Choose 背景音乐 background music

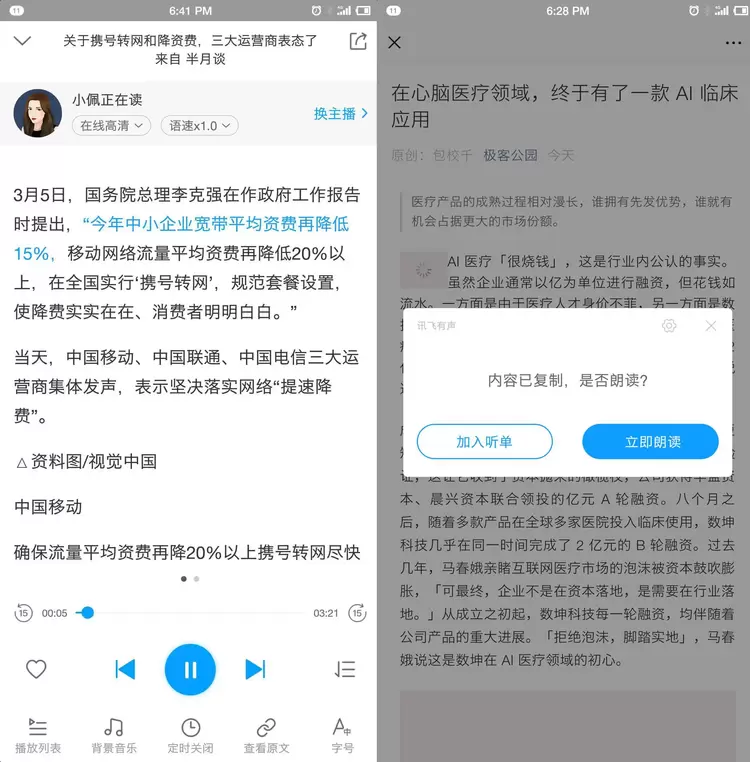(114, 735)
